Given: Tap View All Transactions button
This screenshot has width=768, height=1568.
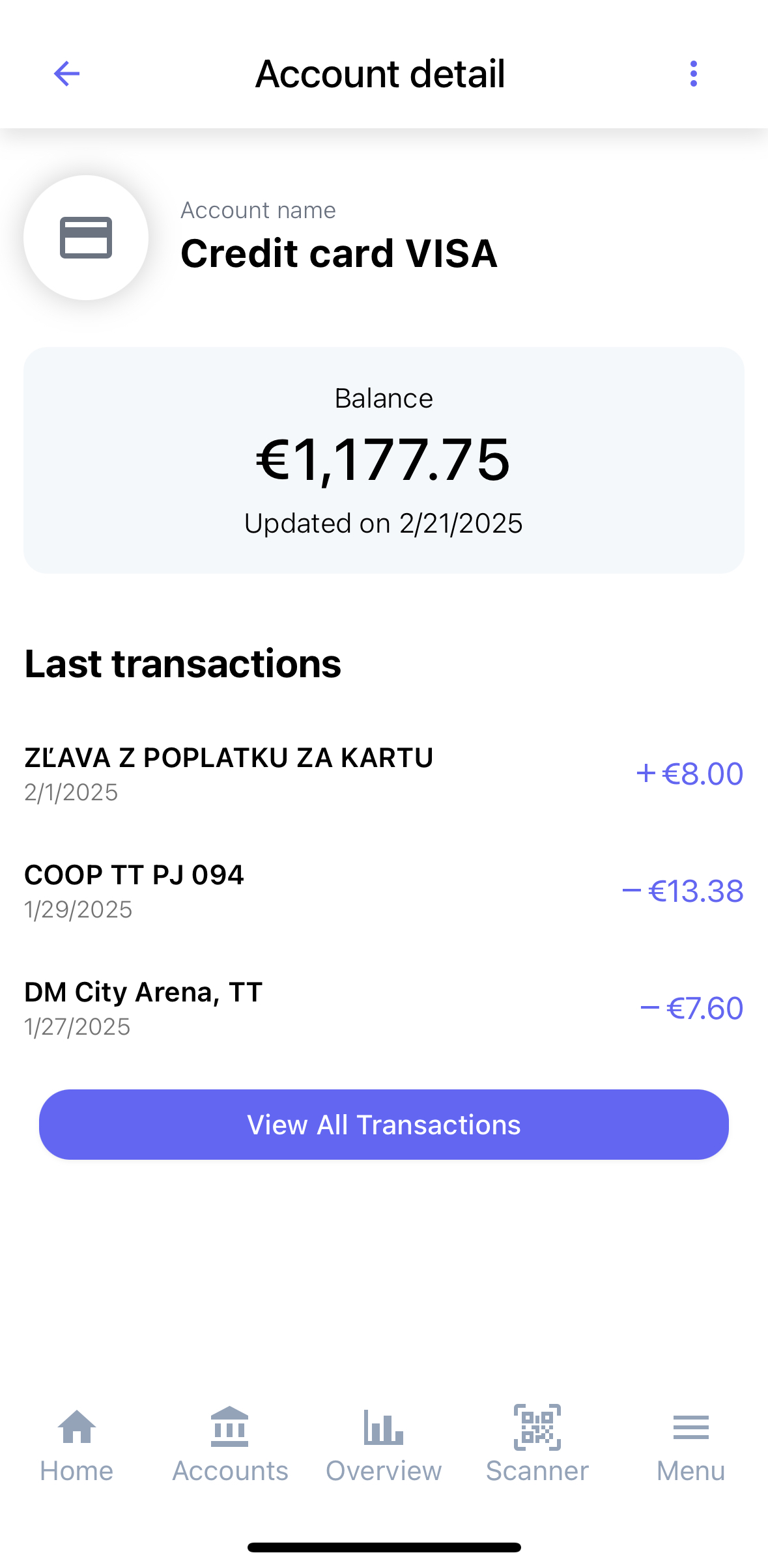Looking at the screenshot, I should pyautogui.click(x=384, y=1125).
